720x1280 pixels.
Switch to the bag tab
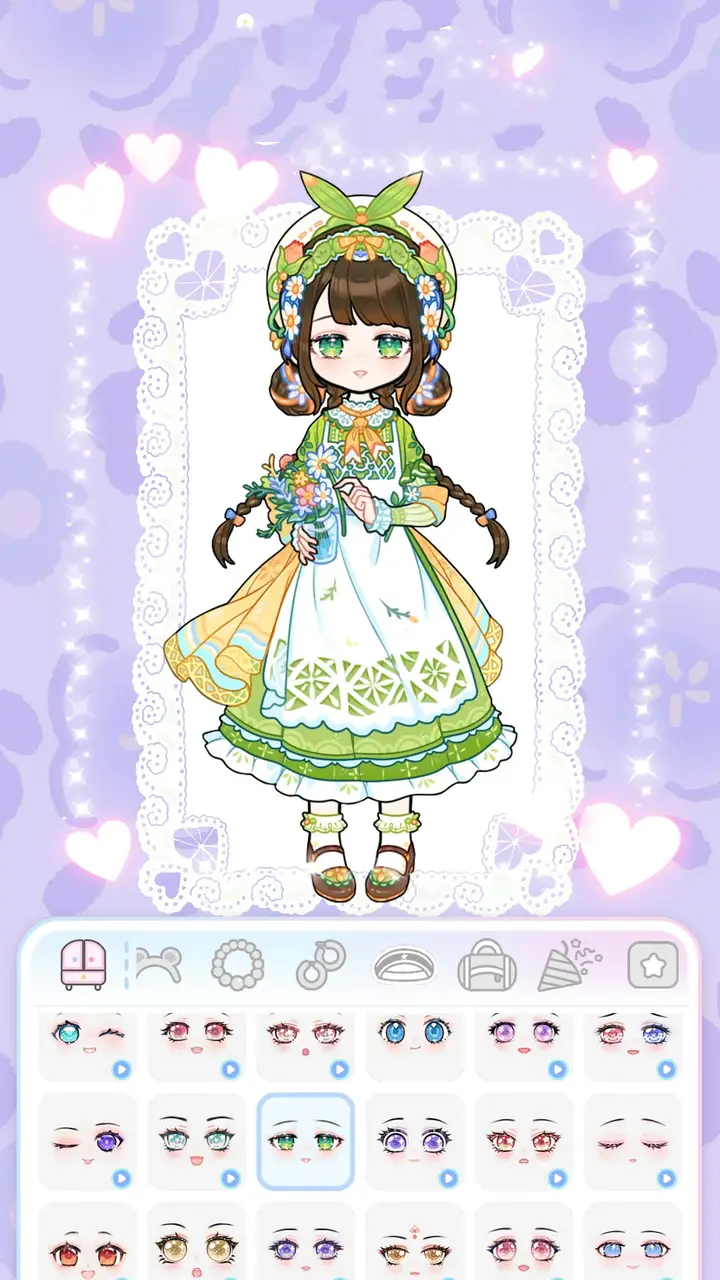click(x=486, y=967)
